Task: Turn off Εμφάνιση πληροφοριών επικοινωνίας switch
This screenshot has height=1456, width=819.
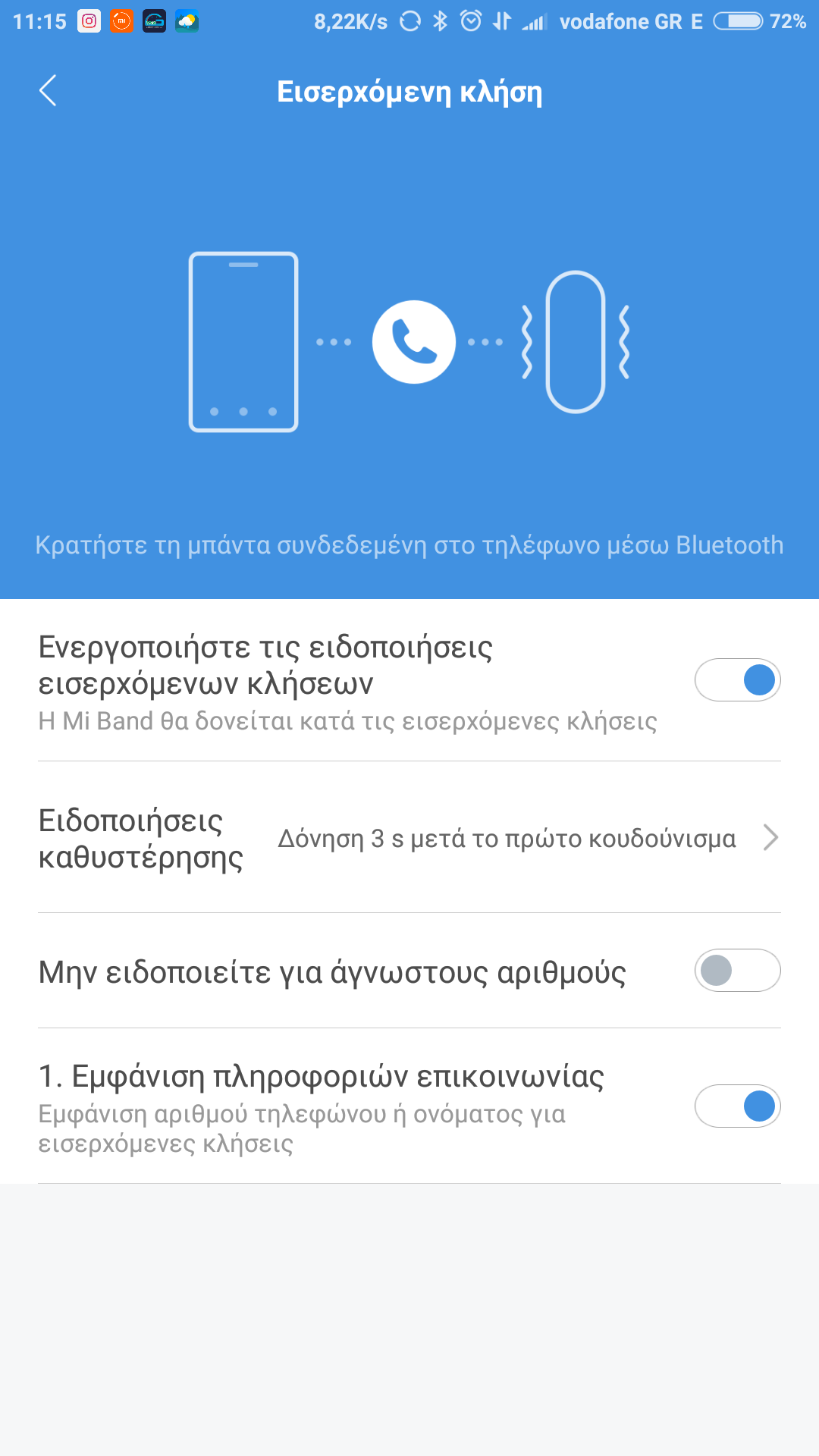Action: pos(737,1106)
